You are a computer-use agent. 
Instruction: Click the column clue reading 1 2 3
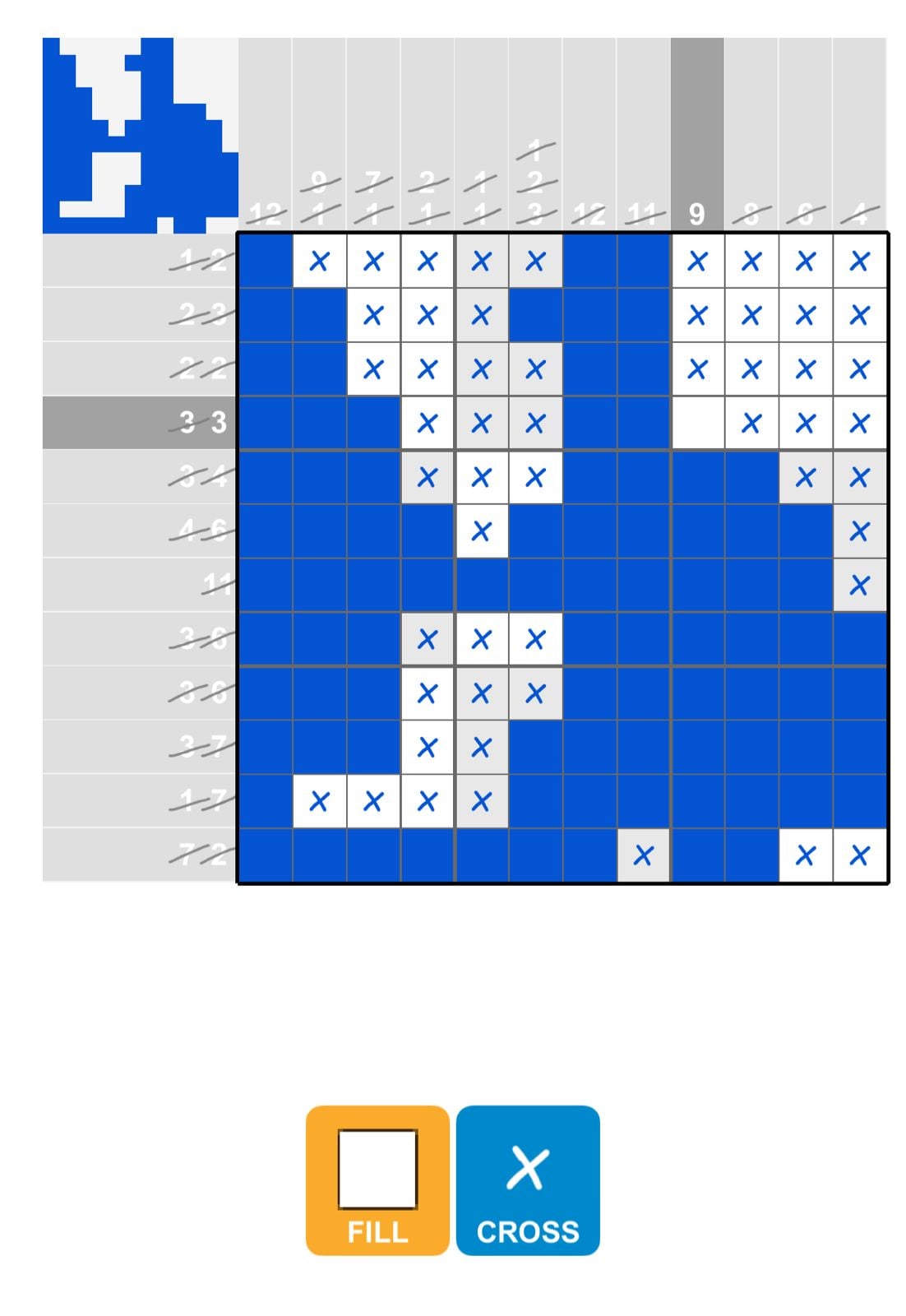[534, 183]
